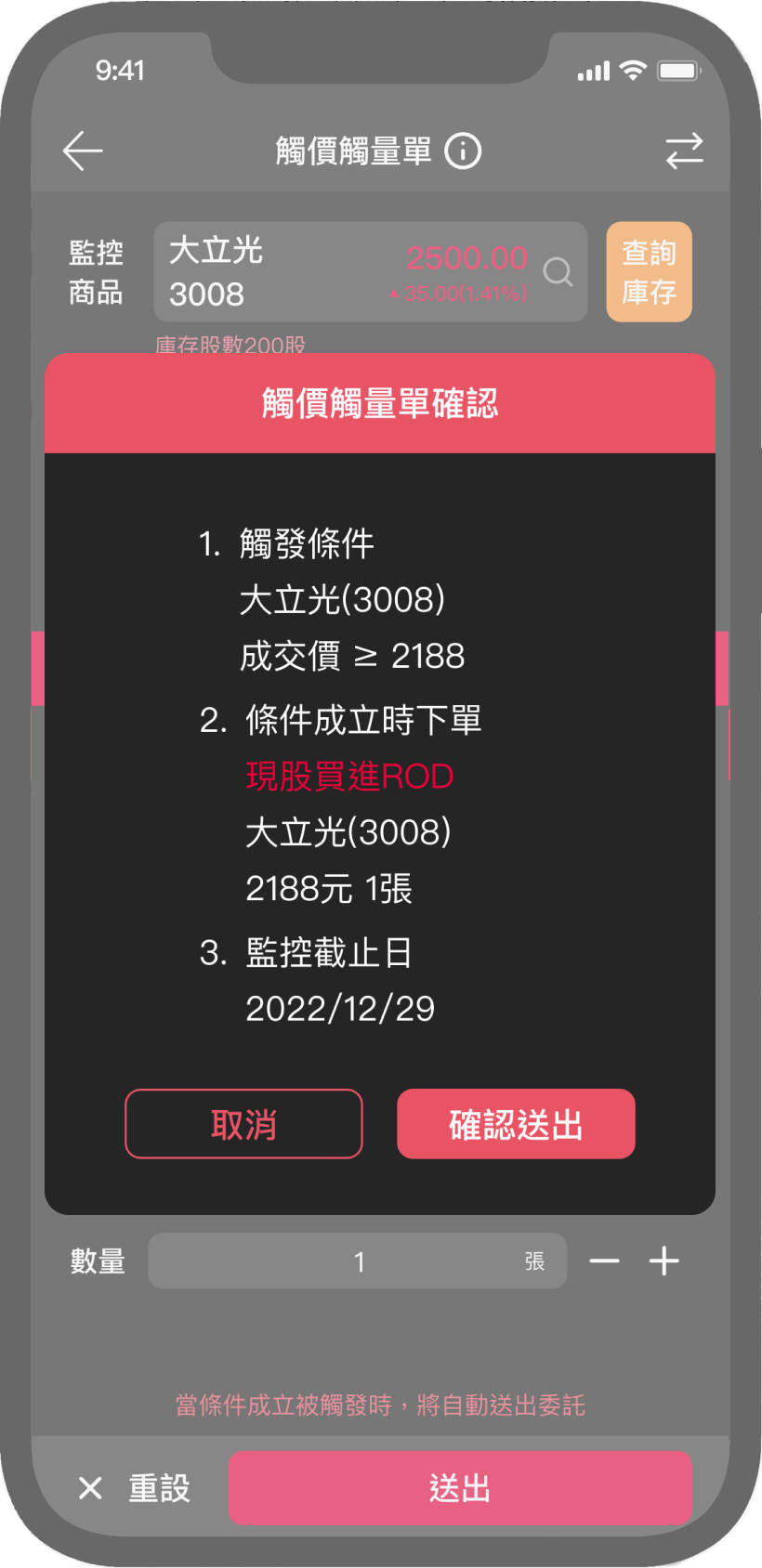Confirm the order with 確認送出
762x1568 pixels.
(x=516, y=1124)
